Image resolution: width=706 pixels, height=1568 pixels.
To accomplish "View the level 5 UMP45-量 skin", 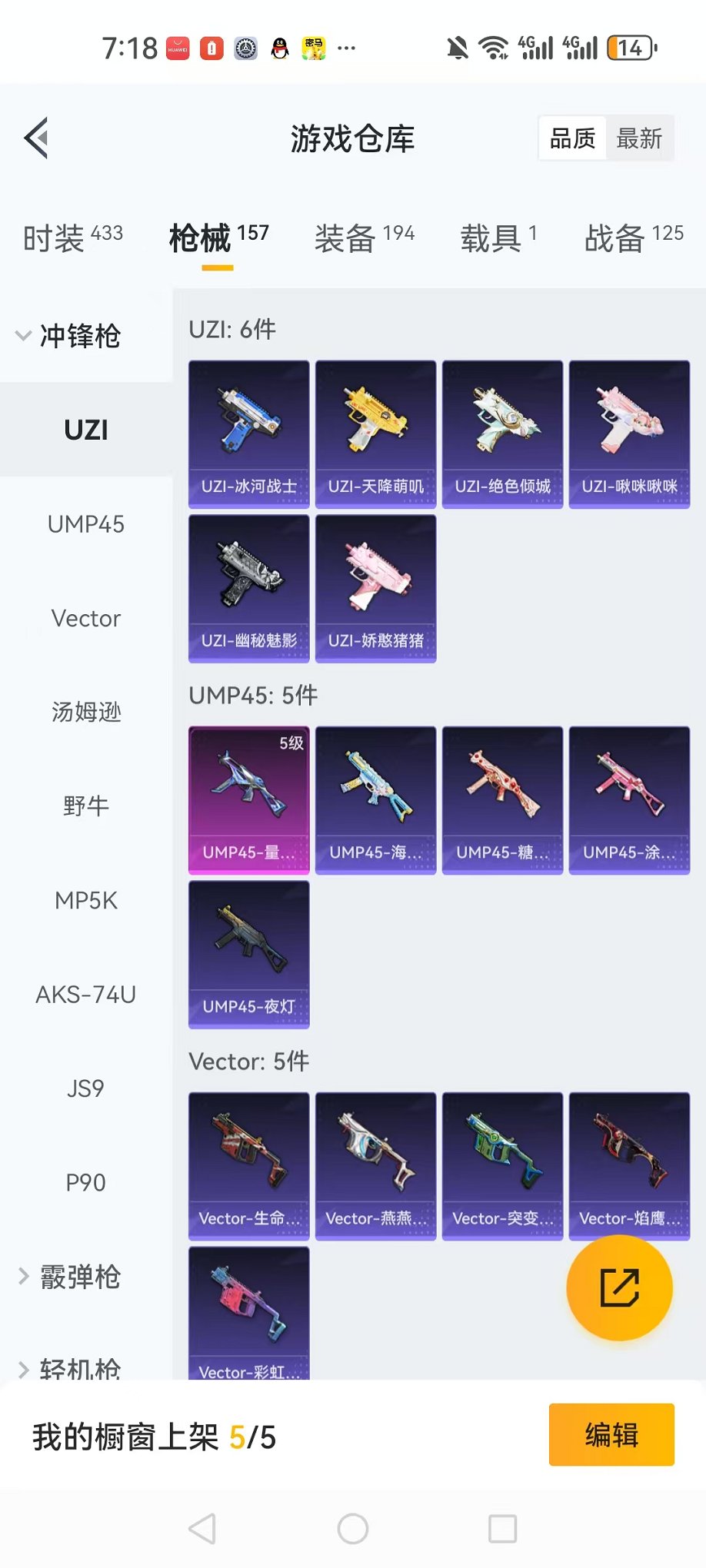I will [x=249, y=800].
